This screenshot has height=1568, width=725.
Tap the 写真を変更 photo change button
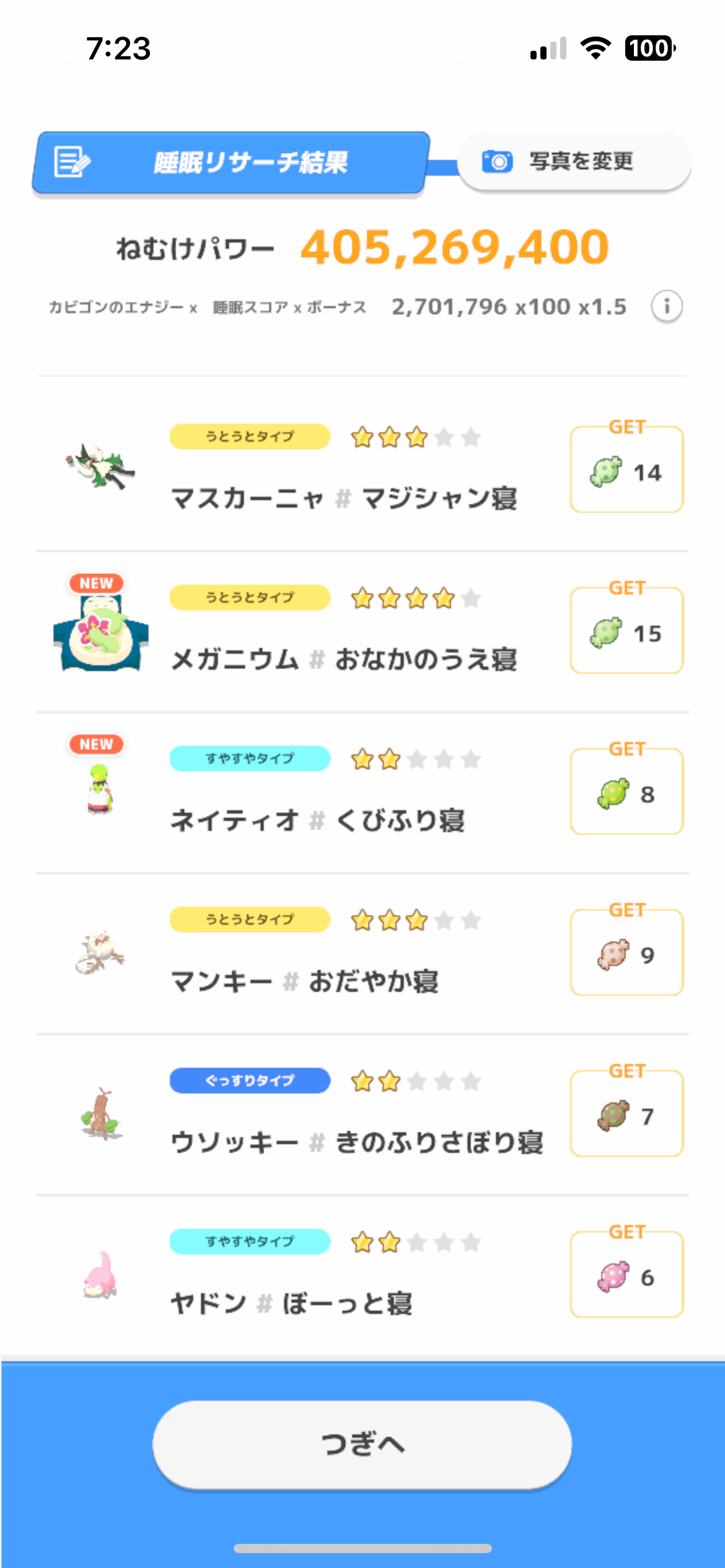(x=574, y=162)
